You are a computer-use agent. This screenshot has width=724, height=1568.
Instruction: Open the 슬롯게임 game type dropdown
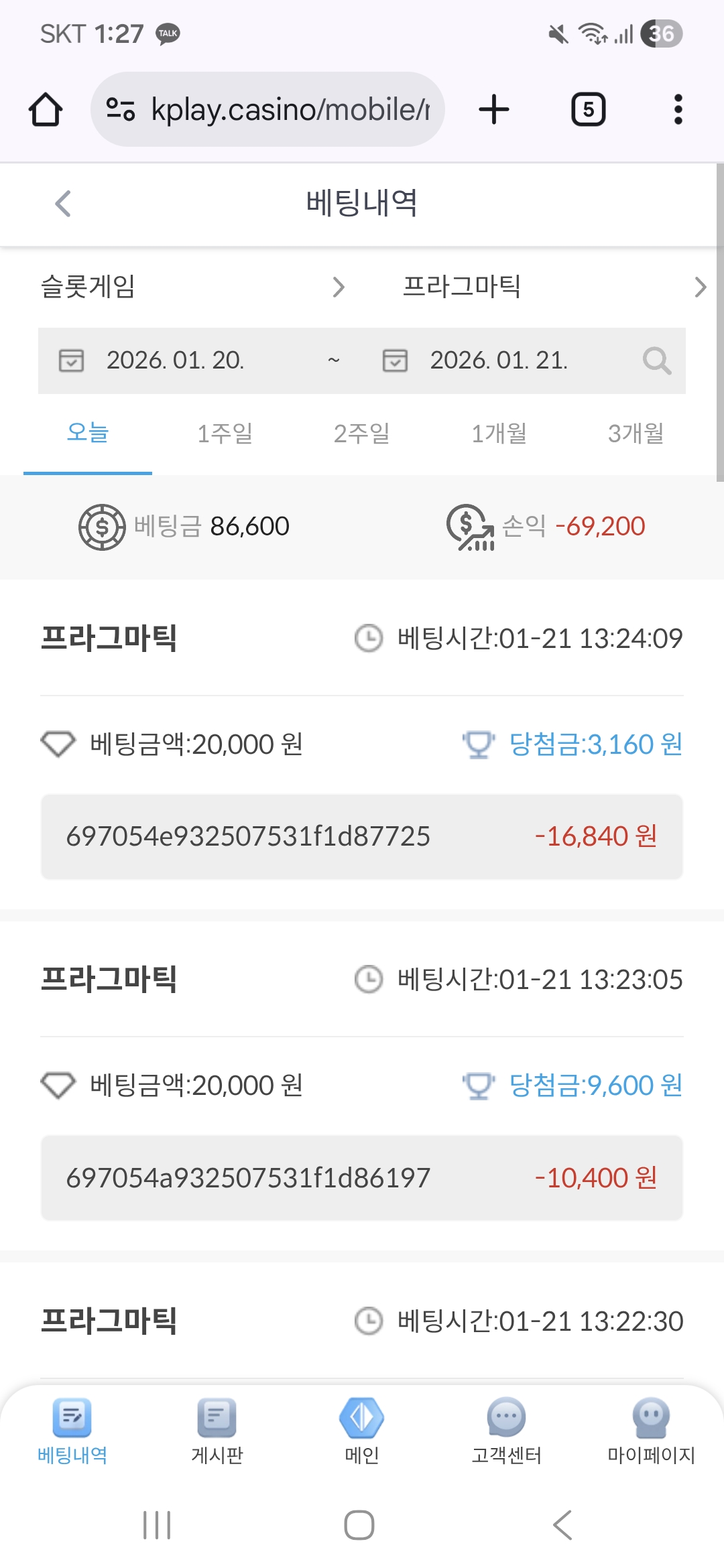tap(193, 287)
